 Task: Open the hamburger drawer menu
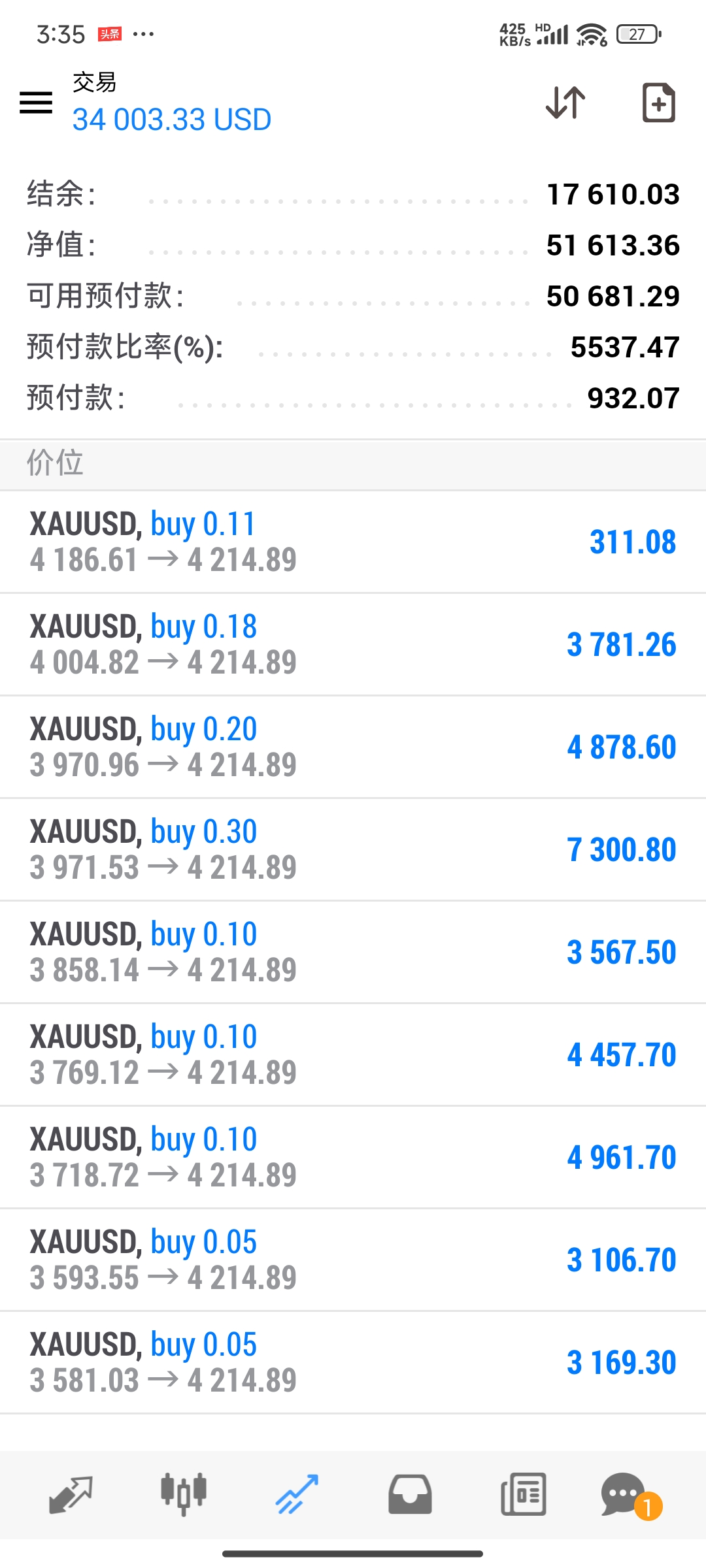[x=36, y=103]
